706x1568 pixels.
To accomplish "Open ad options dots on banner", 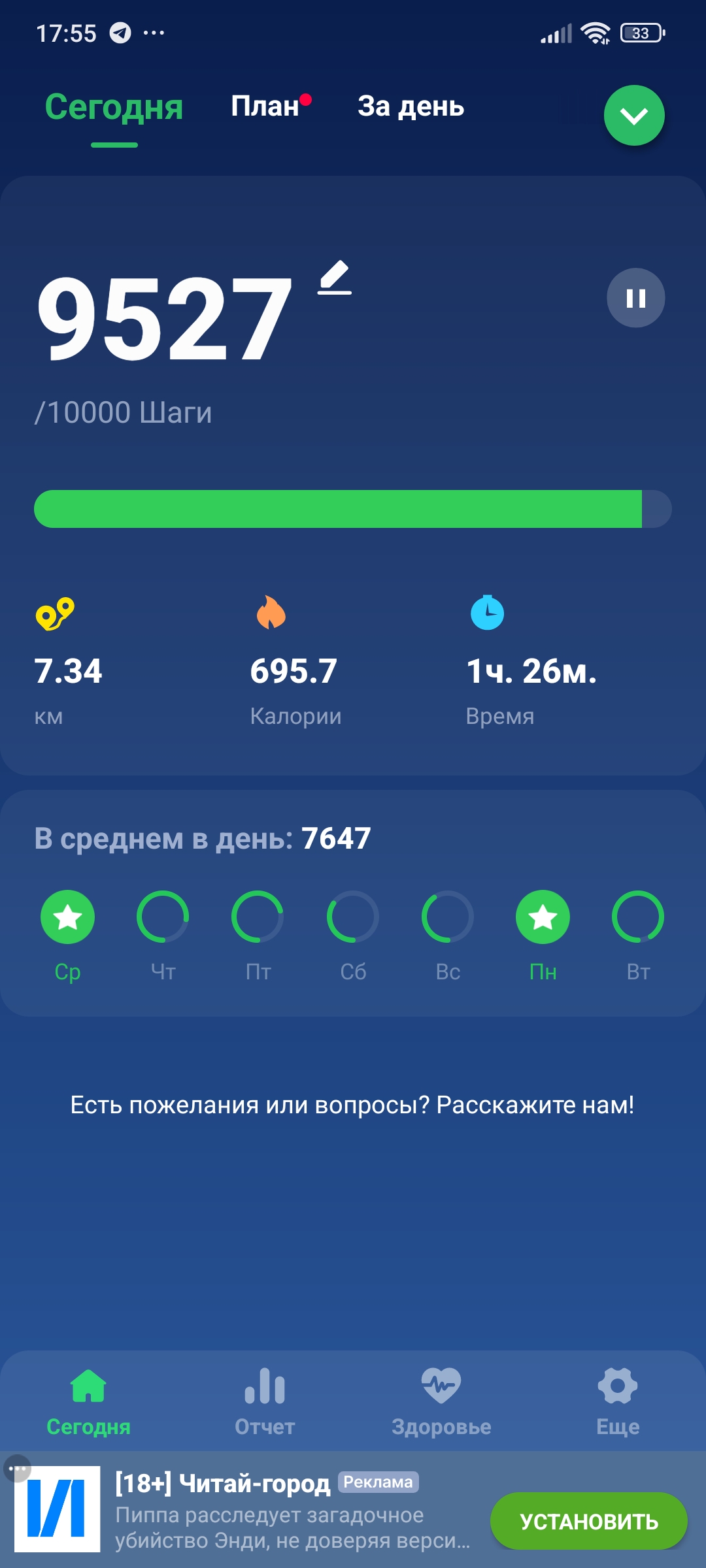I will (x=18, y=1469).
